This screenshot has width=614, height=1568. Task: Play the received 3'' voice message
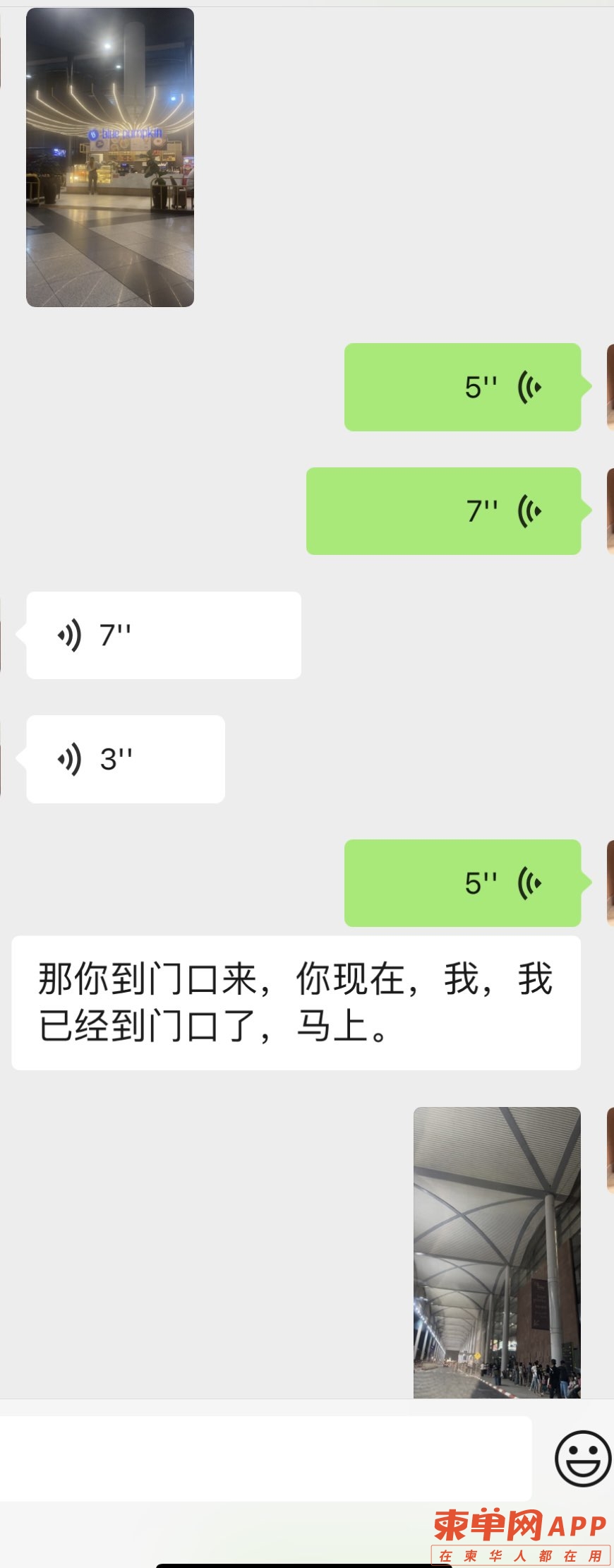coord(126,760)
